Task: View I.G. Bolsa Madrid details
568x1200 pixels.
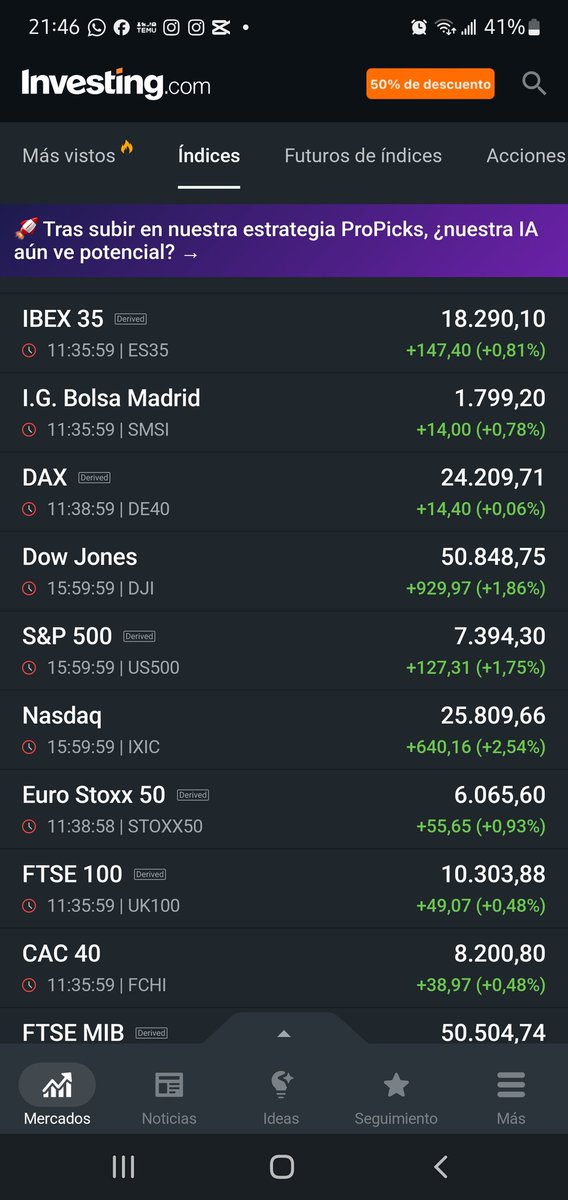Action: click(x=284, y=413)
